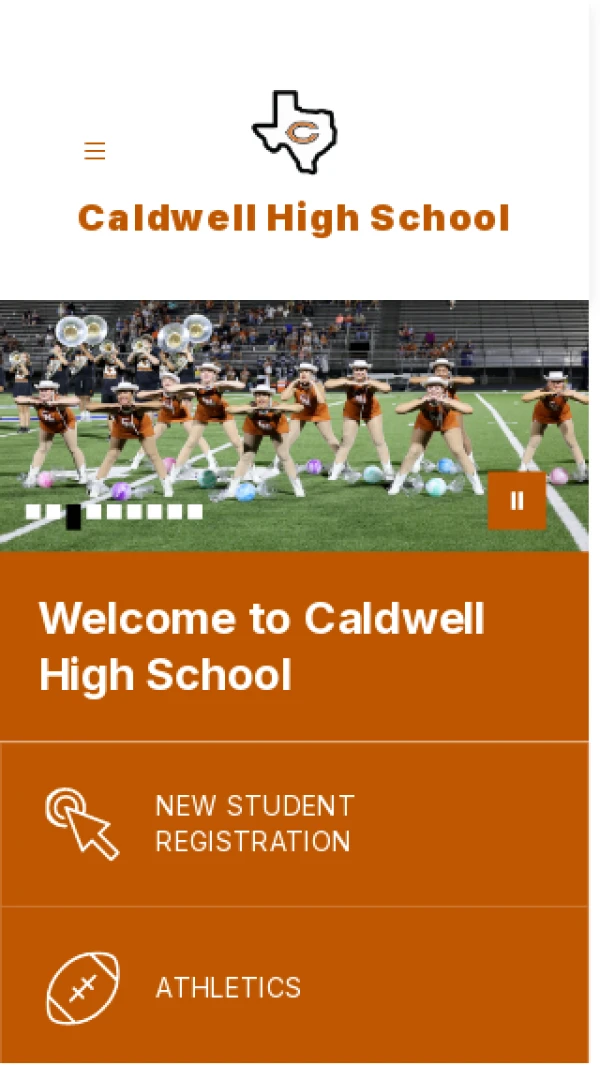Screen dimensions: 600x1065
Task: Tap the Caldwell High School title link
Action: click(x=294, y=218)
